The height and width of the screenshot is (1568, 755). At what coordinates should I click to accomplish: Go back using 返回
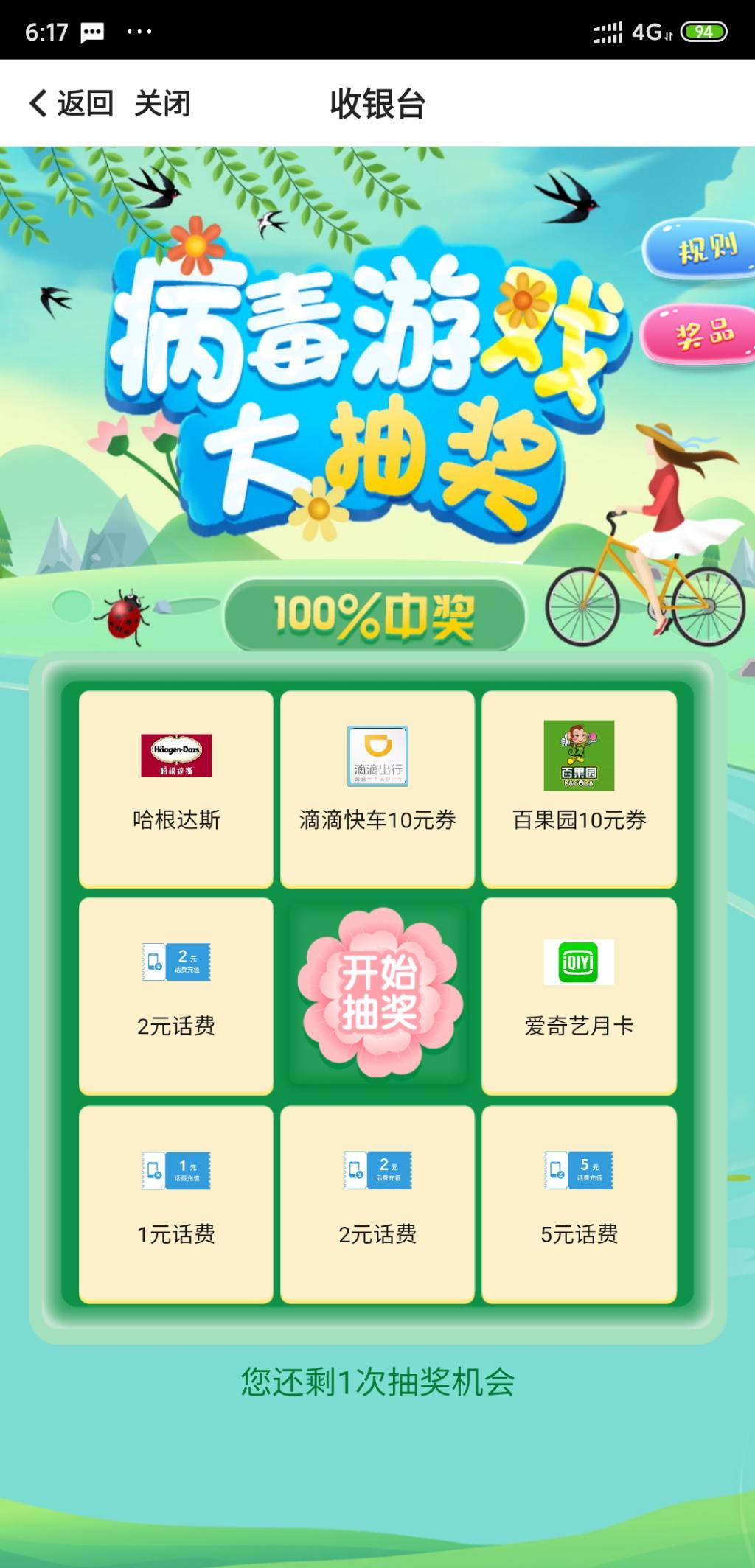(72, 103)
